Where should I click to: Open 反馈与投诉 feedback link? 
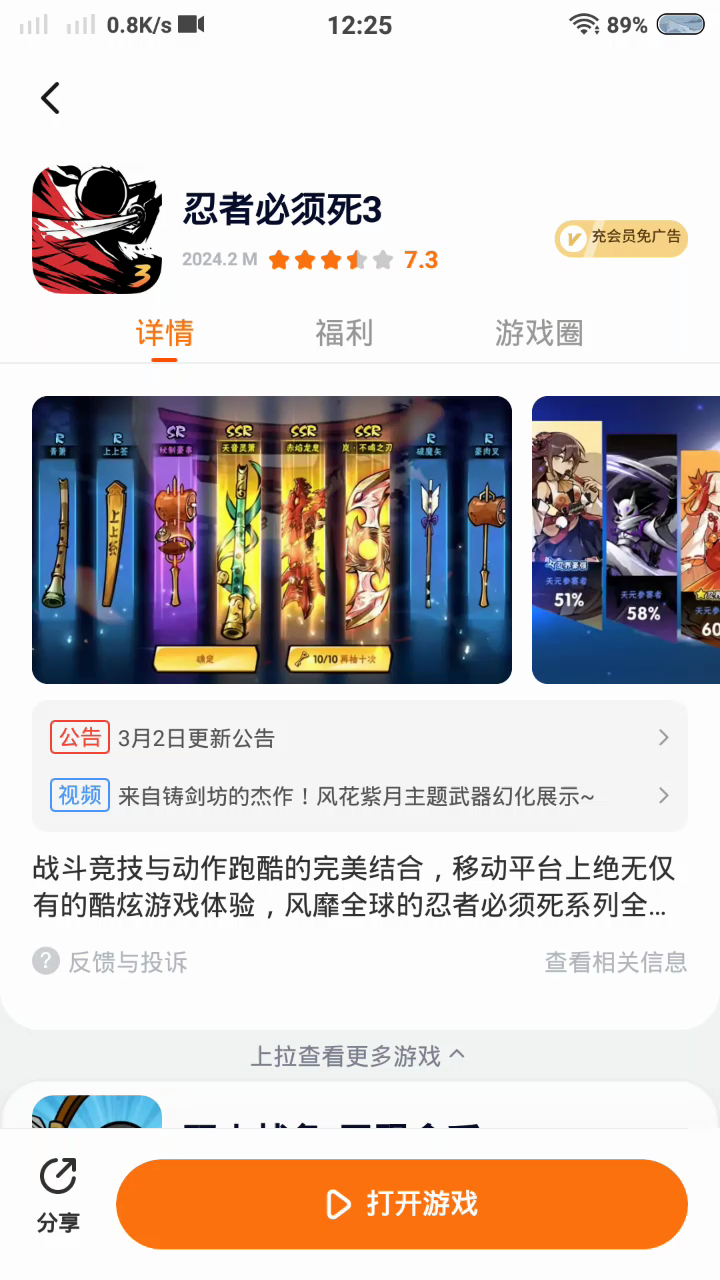point(112,962)
